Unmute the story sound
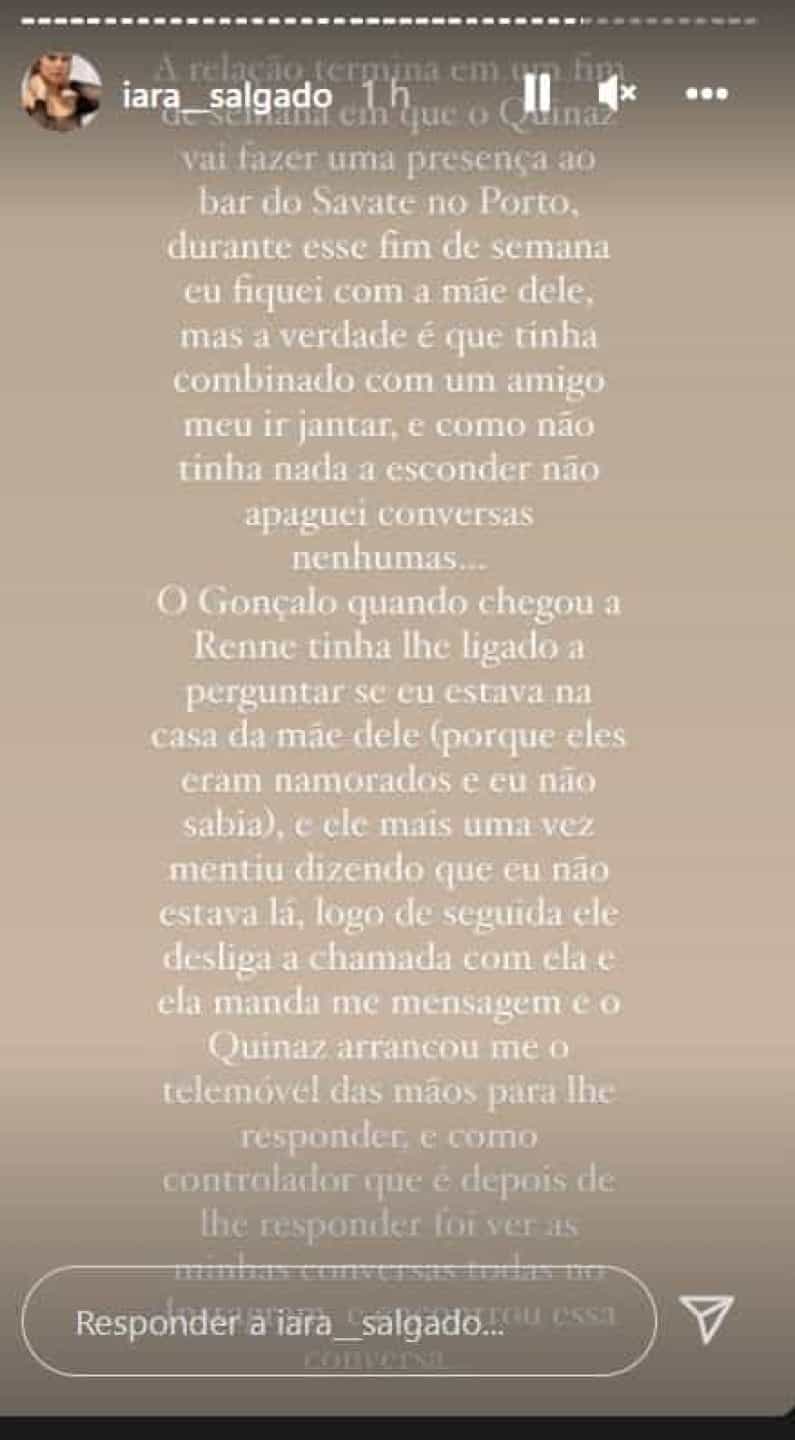795x1440 pixels. pos(618,94)
